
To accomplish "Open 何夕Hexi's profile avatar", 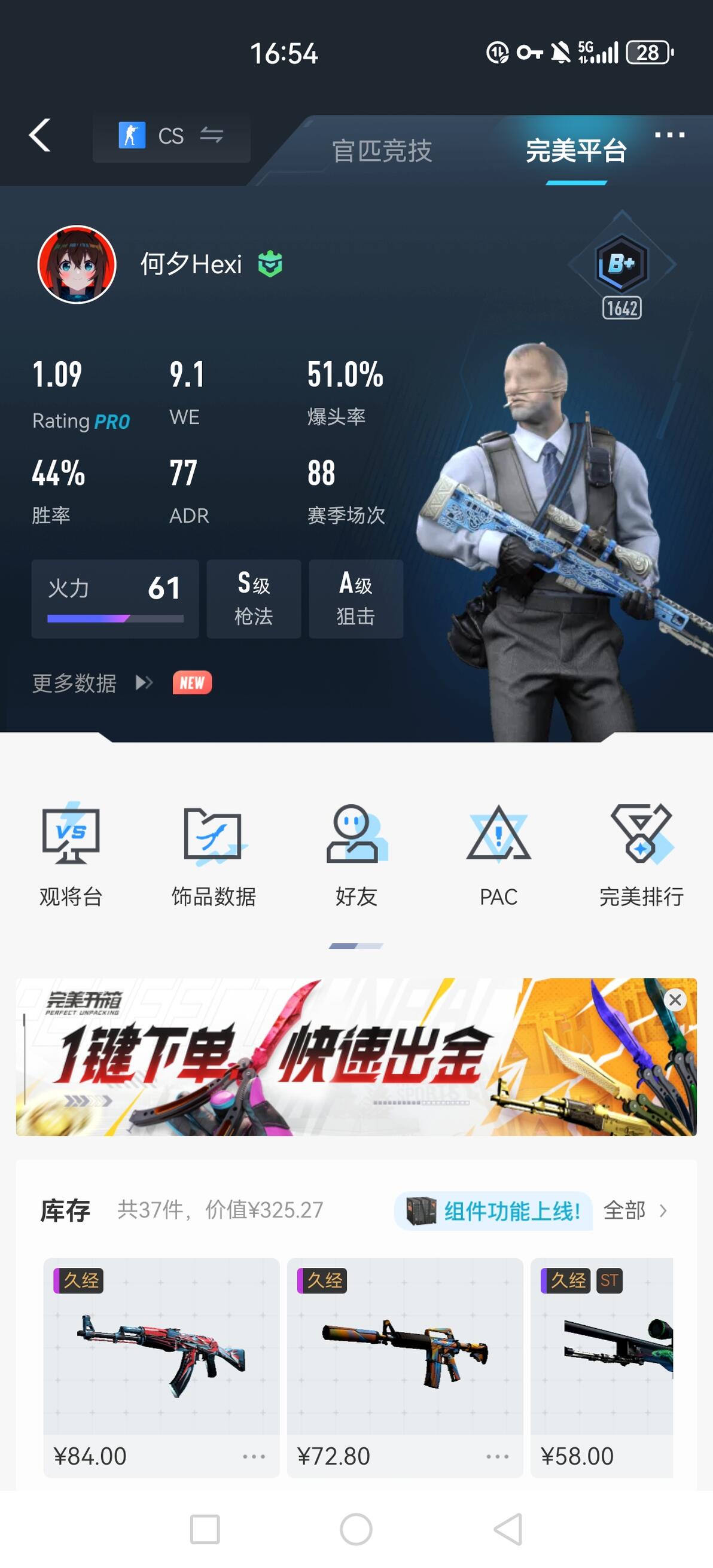I will [x=77, y=264].
